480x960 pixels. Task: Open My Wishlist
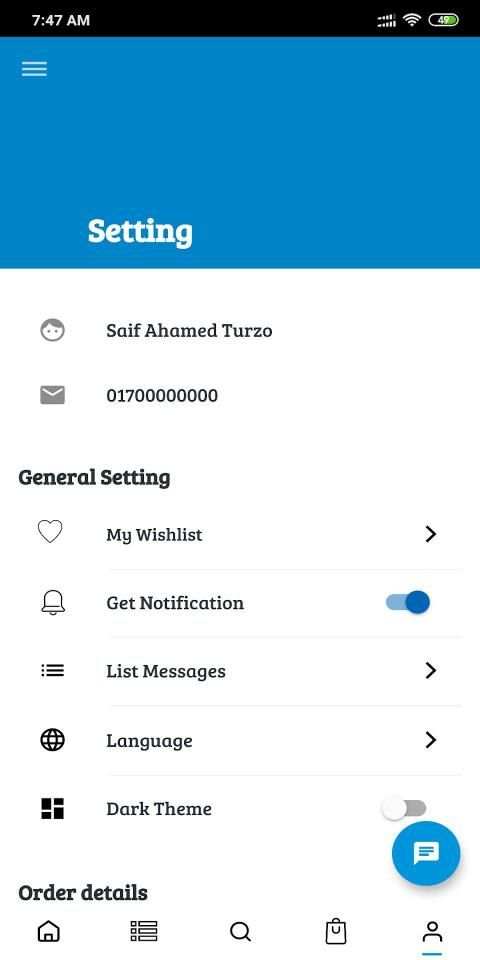240,534
